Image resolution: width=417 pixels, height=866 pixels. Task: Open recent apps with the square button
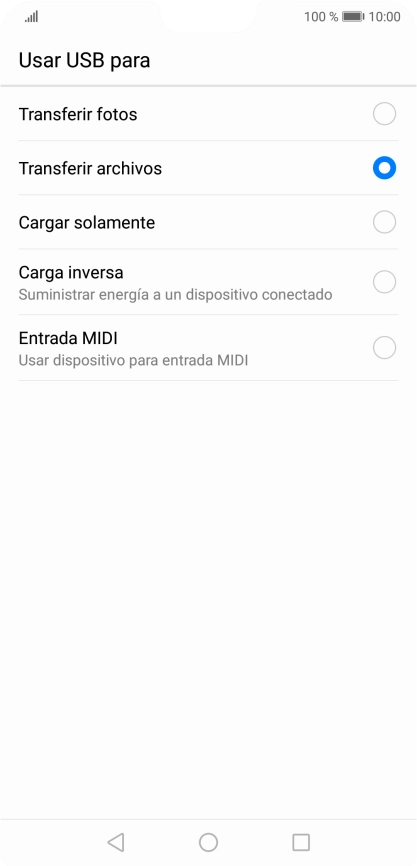point(301,842)
